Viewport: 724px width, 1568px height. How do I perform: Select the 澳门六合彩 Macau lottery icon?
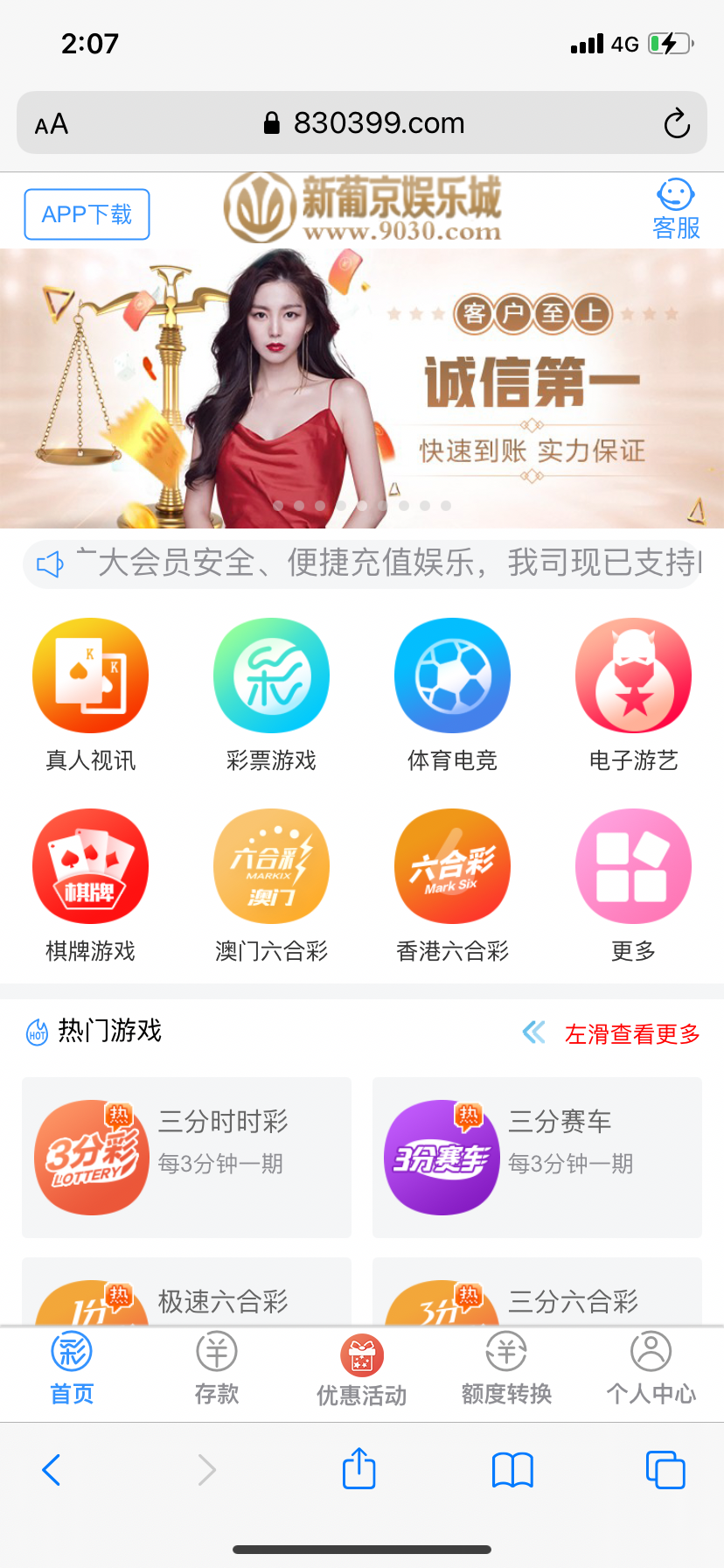[x=271, y=865]
